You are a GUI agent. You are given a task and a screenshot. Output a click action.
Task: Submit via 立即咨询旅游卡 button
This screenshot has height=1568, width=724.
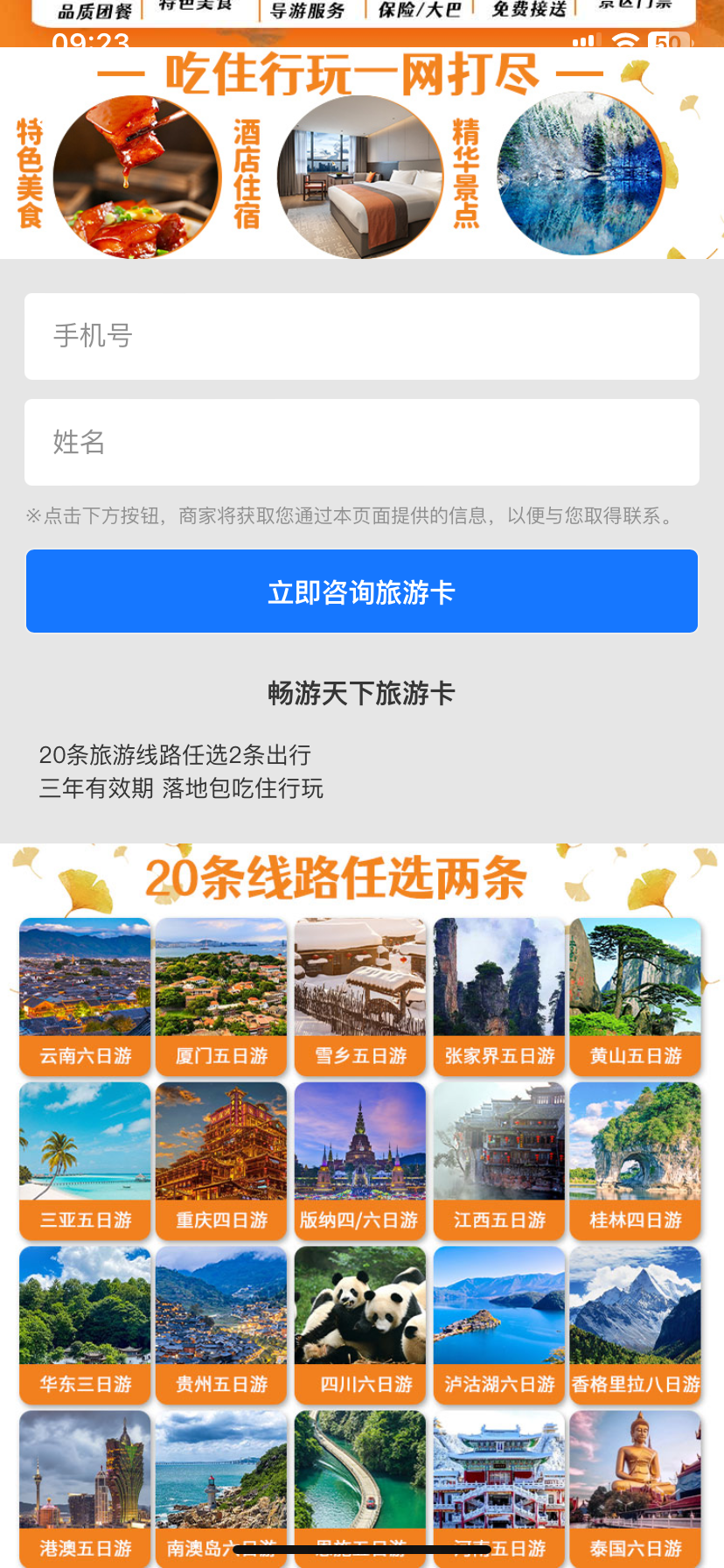point(362,591)
